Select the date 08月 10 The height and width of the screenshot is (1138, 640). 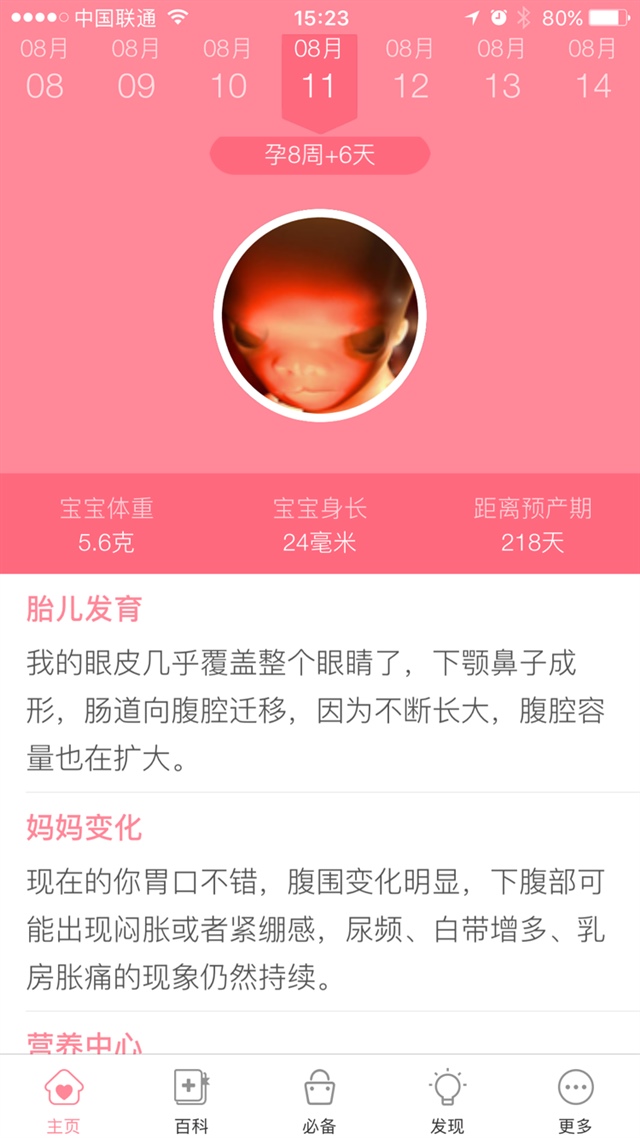click(x=228, y=70)
